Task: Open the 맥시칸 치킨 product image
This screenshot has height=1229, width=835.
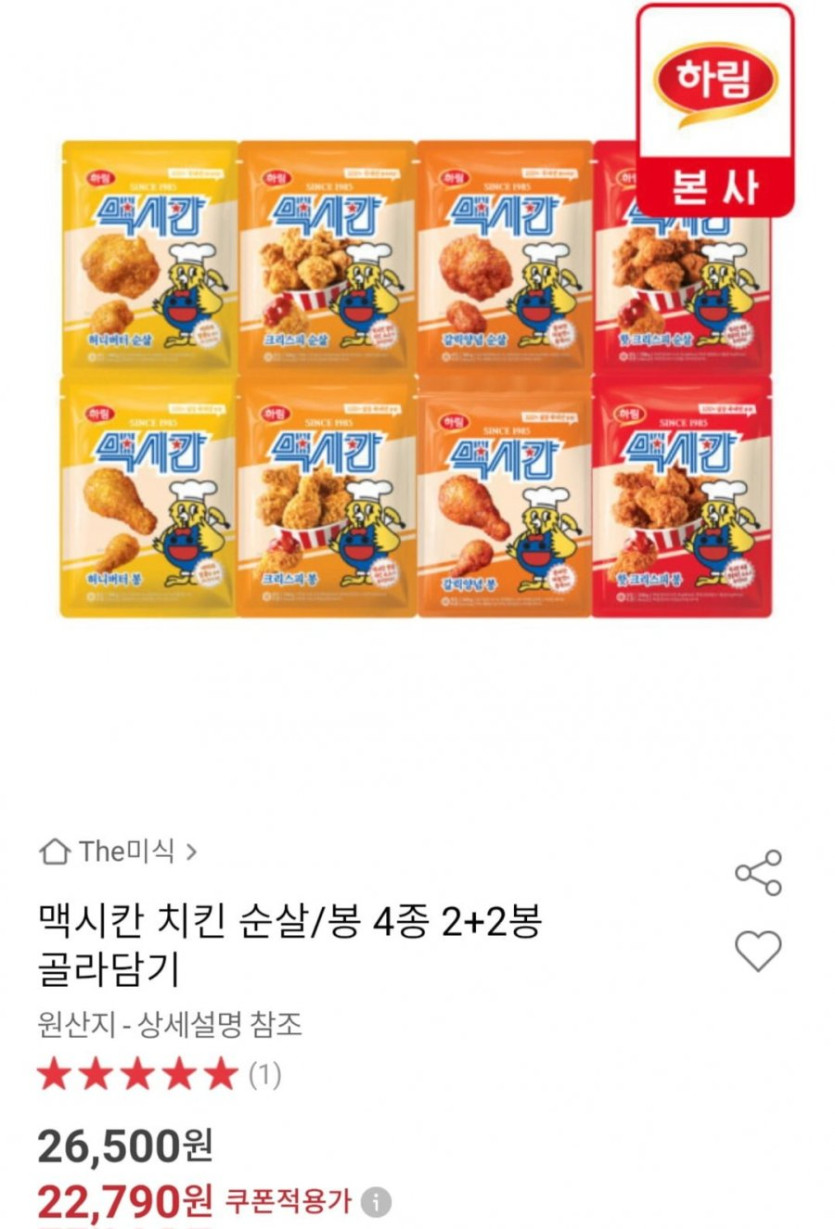Action: [x=416, y=378]
